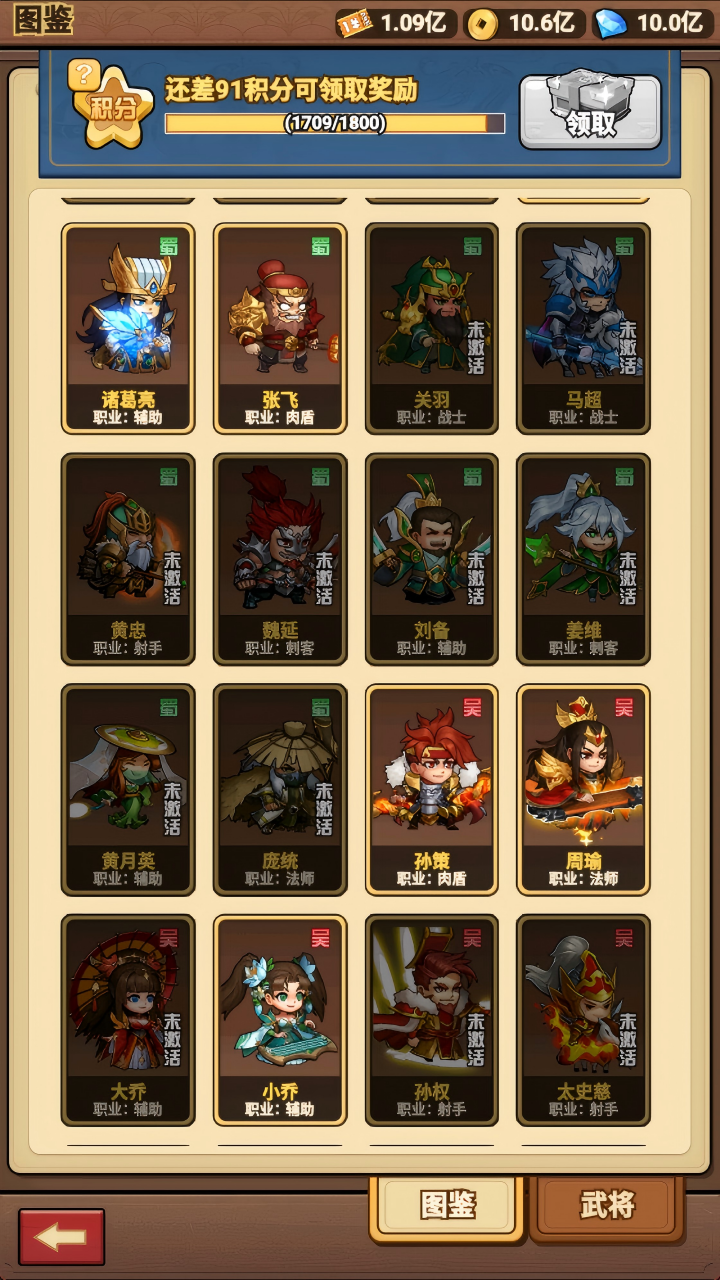View the 黄月英 hero card
This screenshot has width=720, height=1280.
tap(128, 789)
